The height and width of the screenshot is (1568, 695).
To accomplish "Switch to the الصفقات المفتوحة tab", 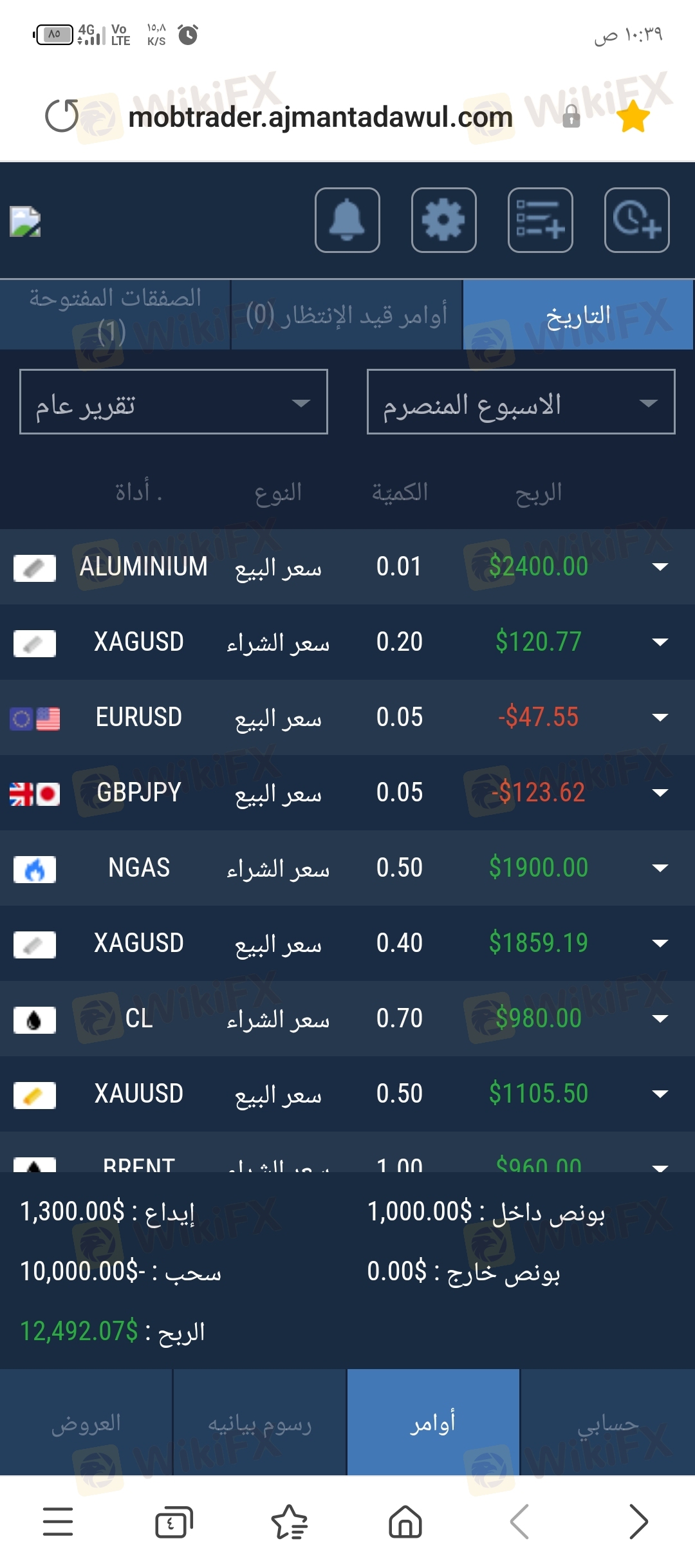I will point(115,315).
